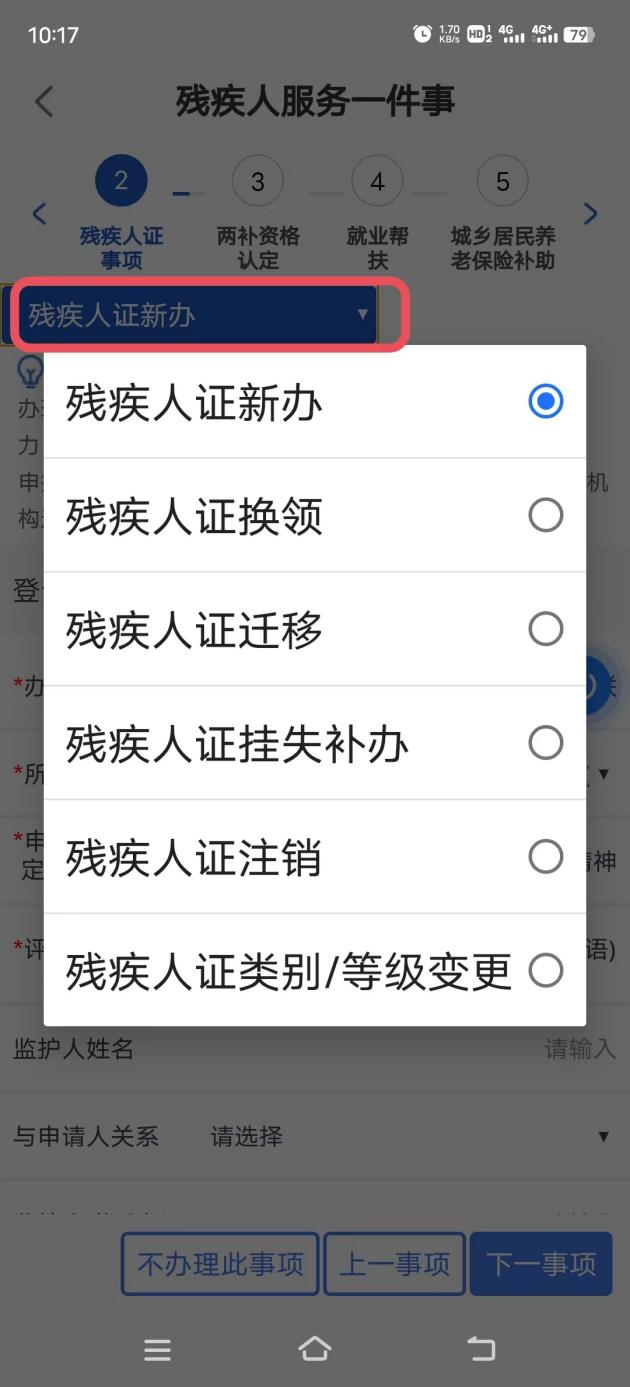Choose 残疾人证注销 option
The height and width of the screenshot is (1387, 630).
pos(314,858)
